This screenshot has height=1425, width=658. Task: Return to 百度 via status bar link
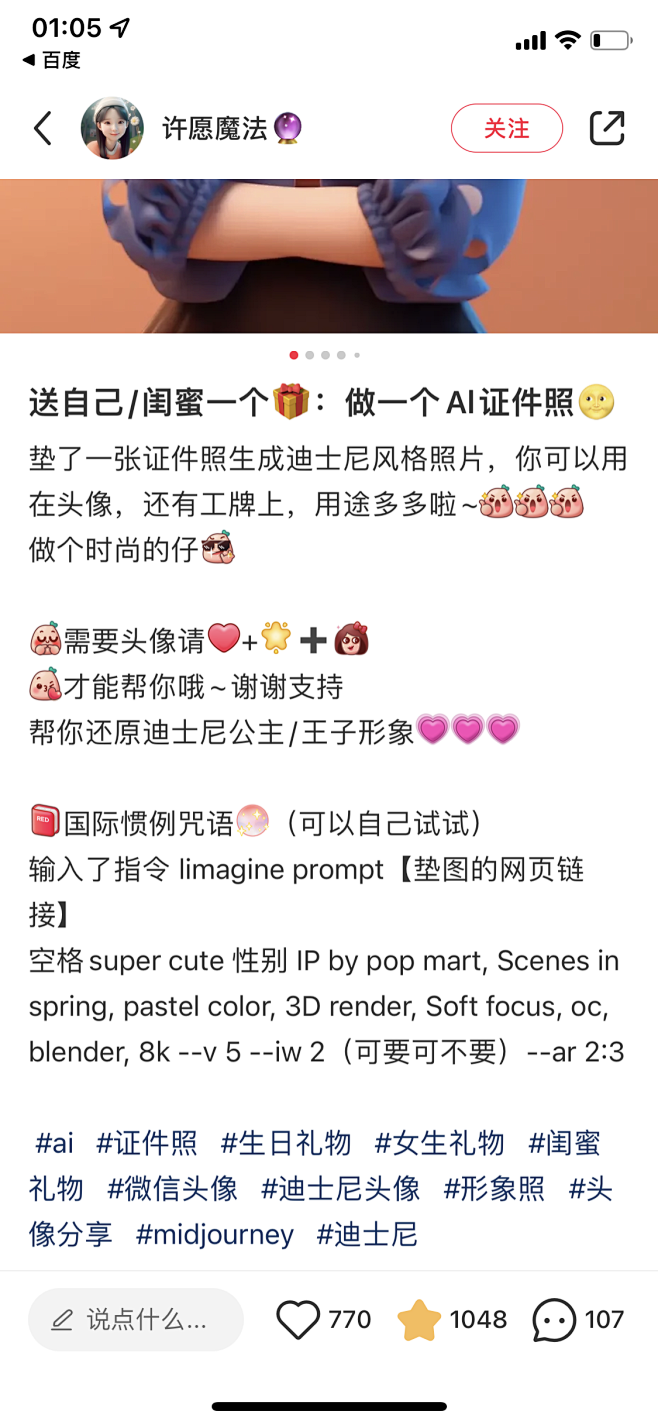pyautogui.click(x=52, y=60)
